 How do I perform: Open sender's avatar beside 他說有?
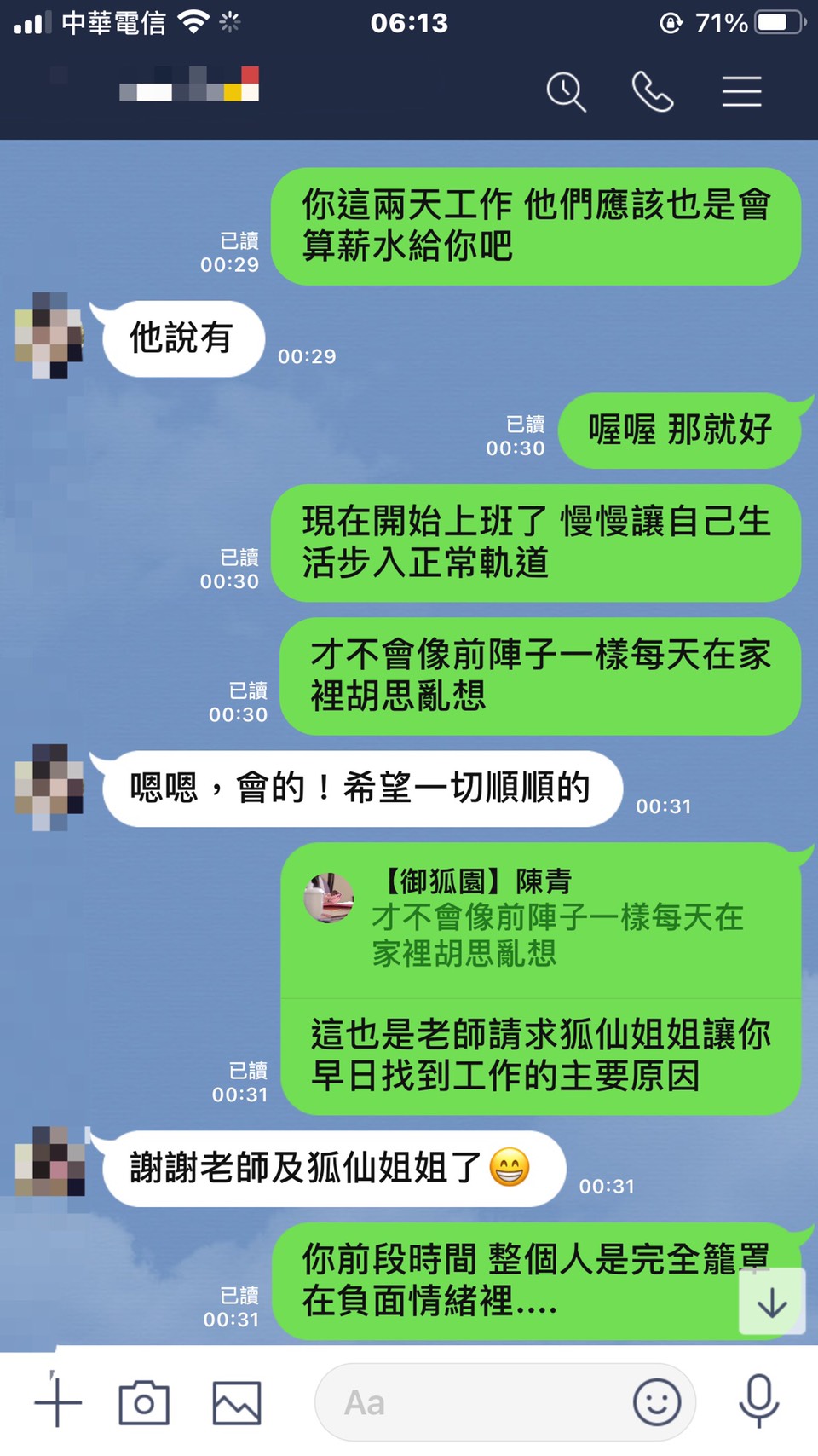click(x=50, y=336)
